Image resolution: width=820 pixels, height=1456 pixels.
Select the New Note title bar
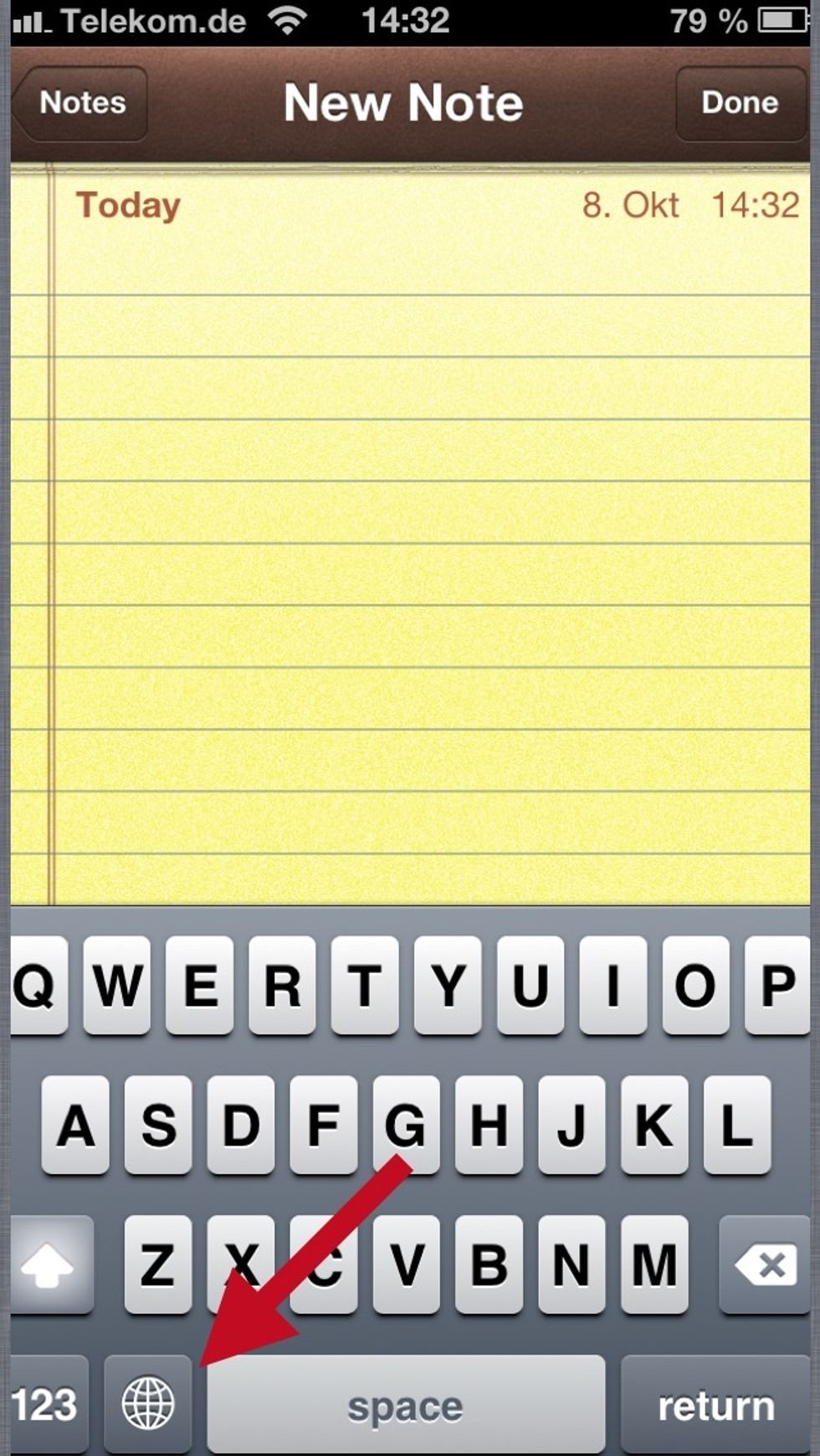tap(405, 102)
